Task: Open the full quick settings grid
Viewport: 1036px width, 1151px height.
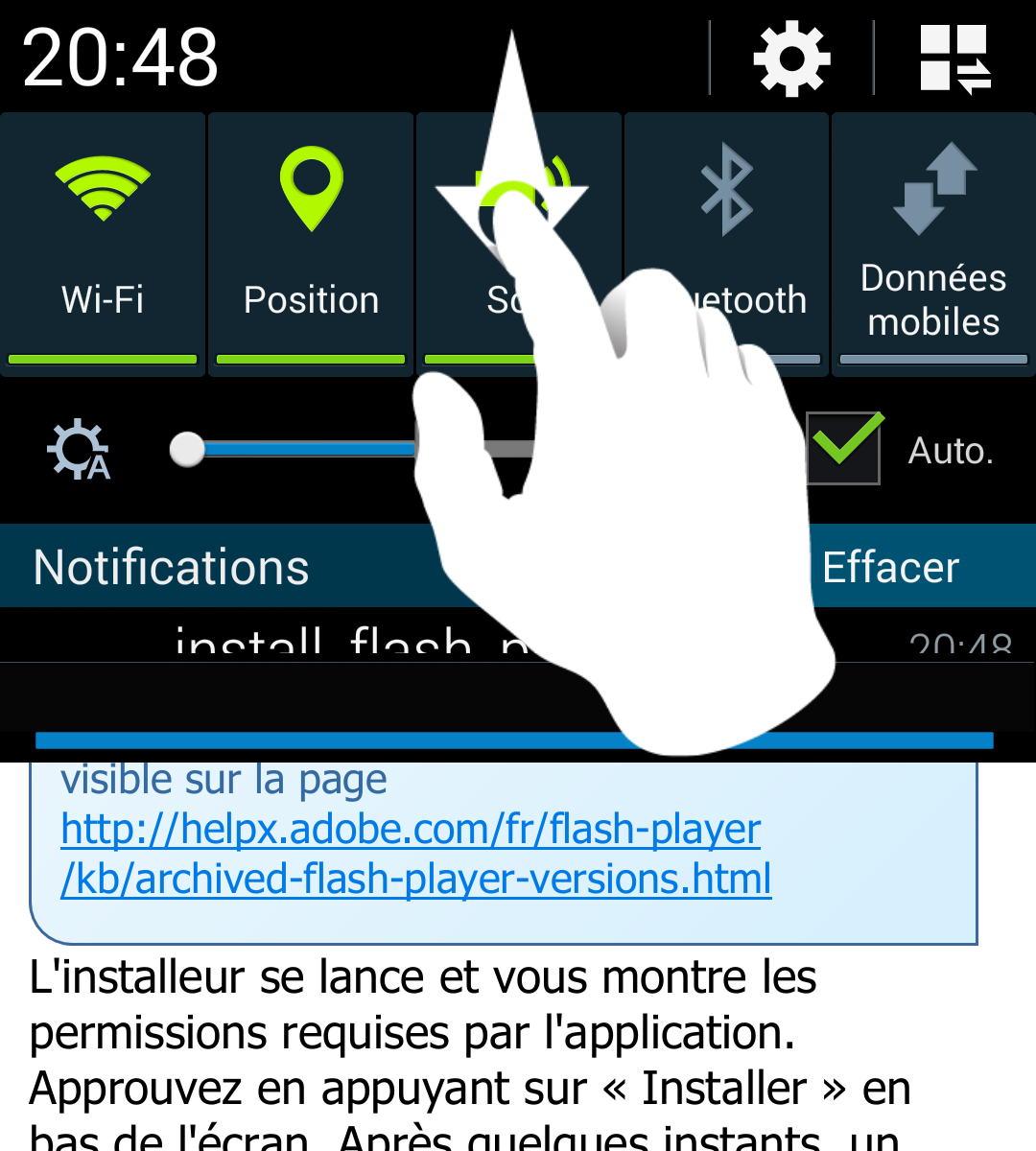Action: 954,59
